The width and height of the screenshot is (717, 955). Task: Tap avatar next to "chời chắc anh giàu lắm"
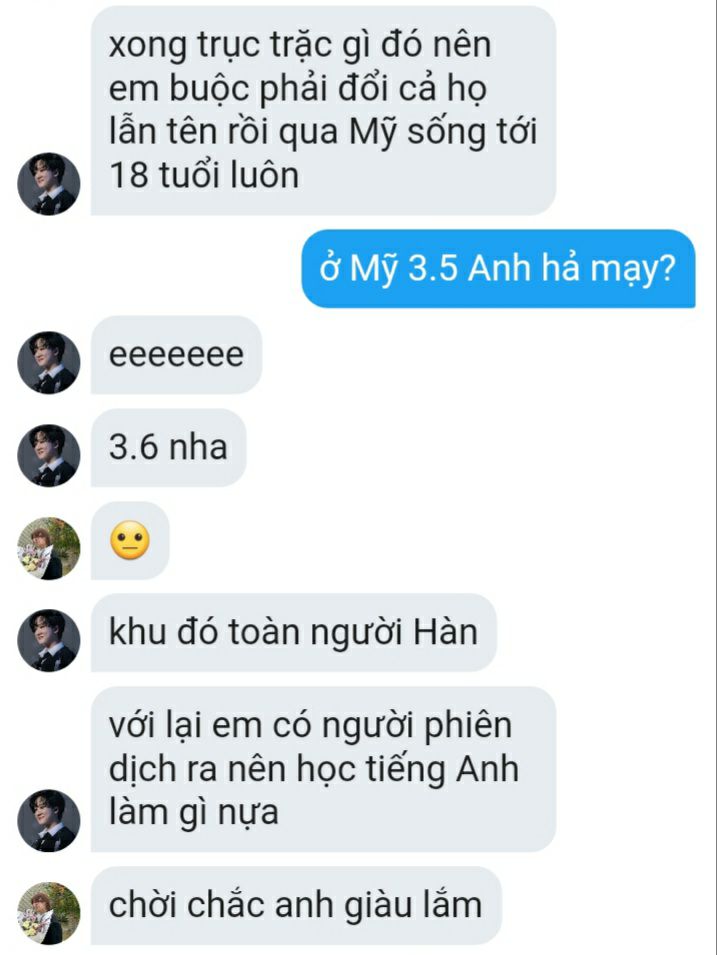coord(48,913)
